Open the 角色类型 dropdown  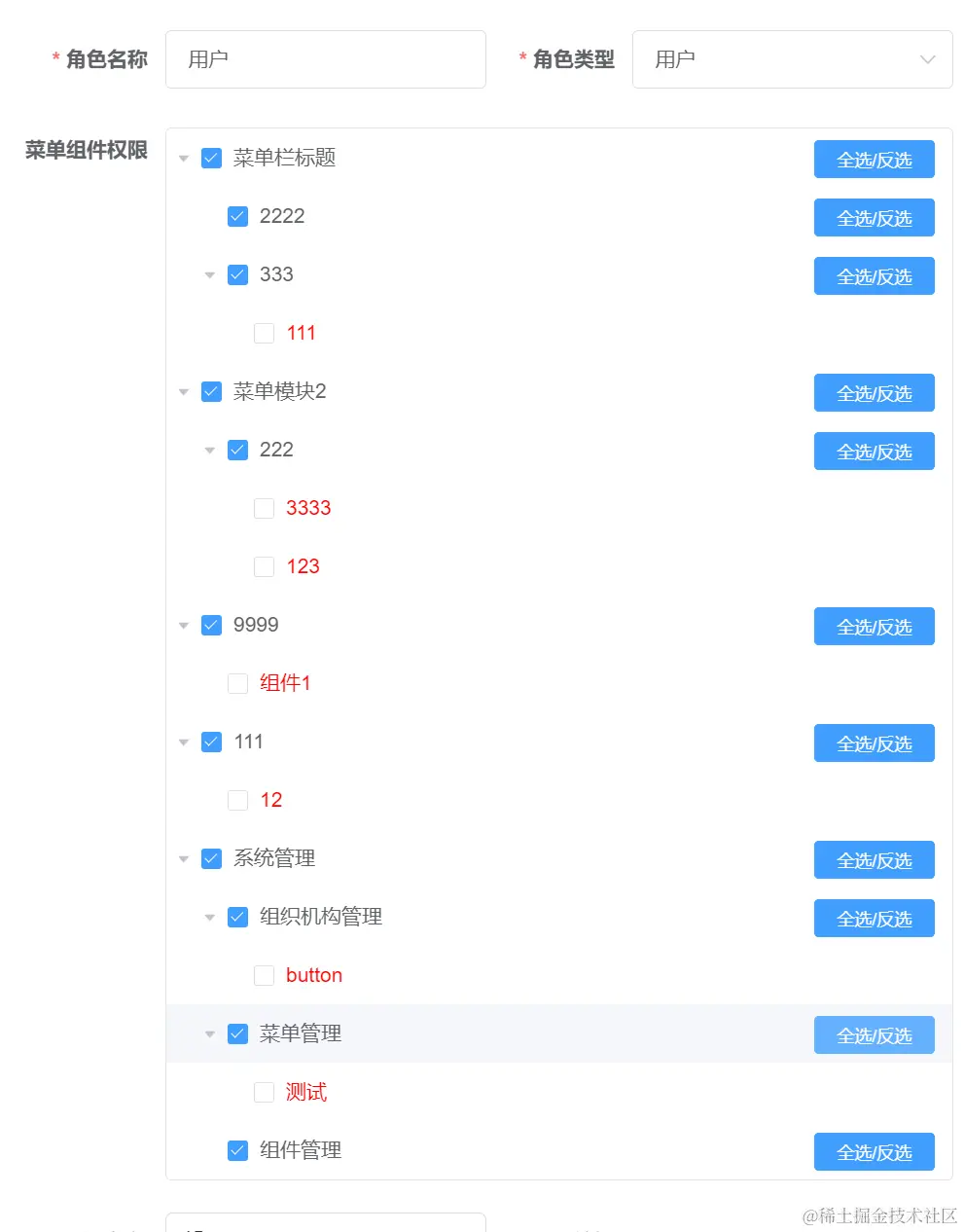tap(792, 59)
